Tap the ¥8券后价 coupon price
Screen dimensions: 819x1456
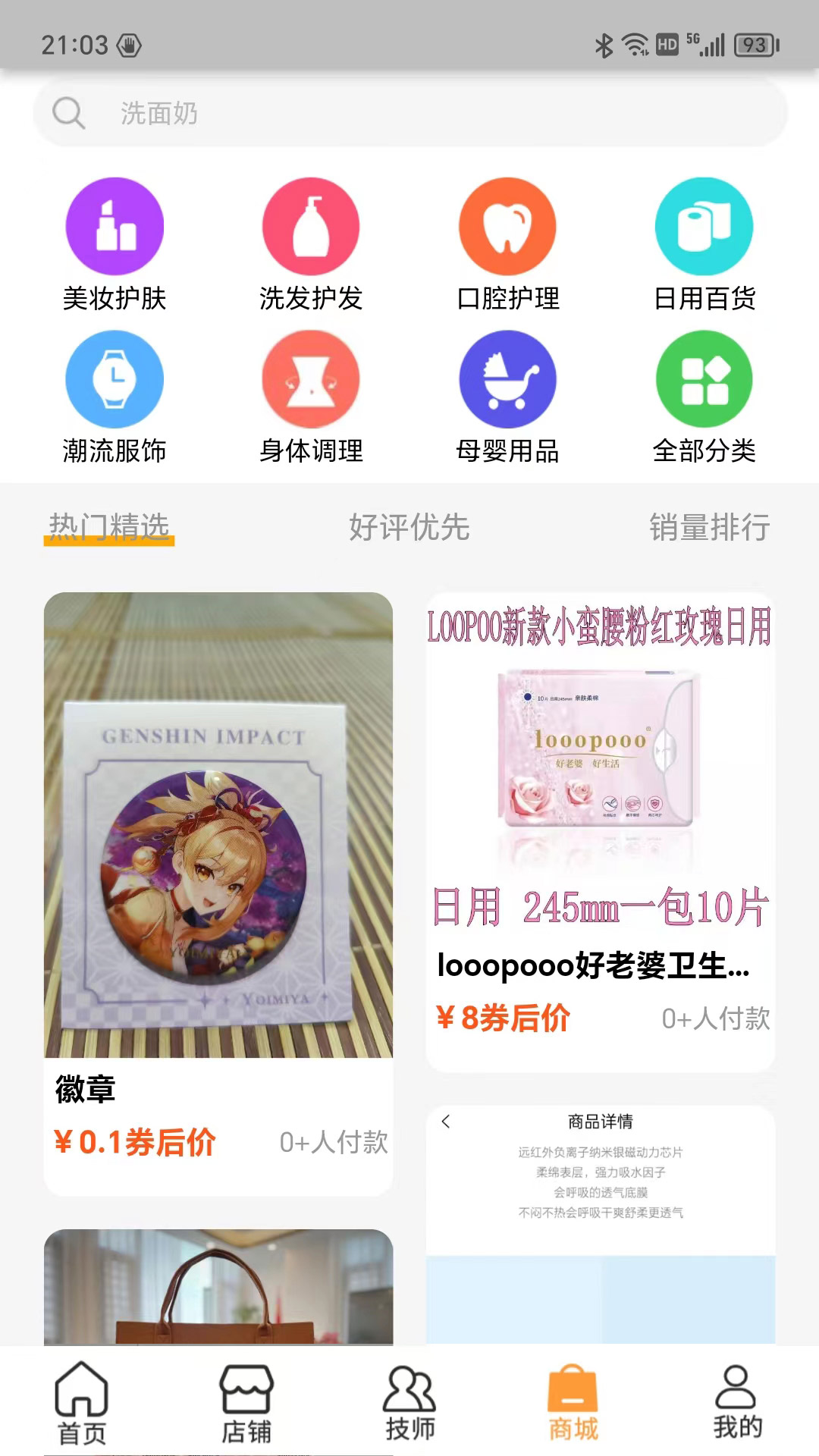point(503,1020)
